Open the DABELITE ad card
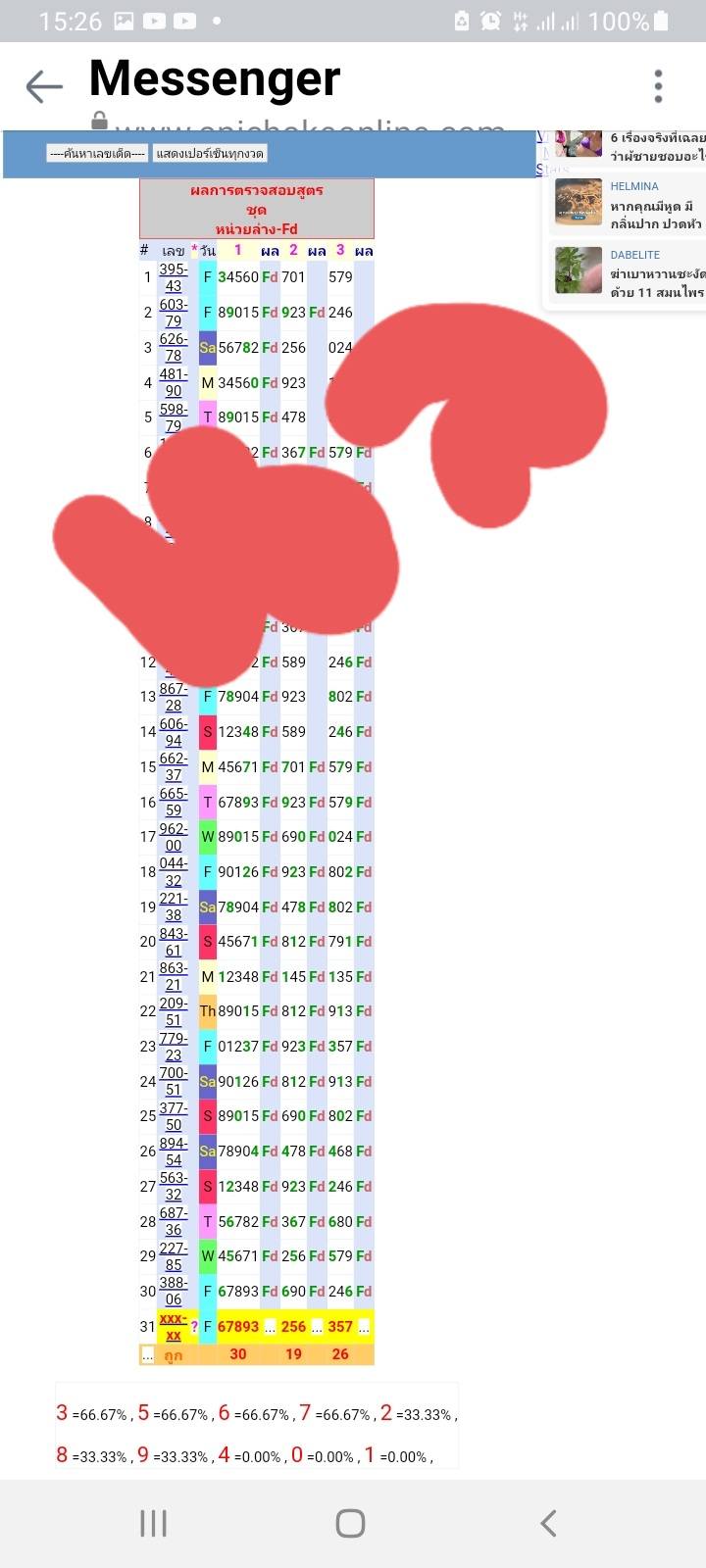This screenshot has height=1568, width=706. point(626,273)
